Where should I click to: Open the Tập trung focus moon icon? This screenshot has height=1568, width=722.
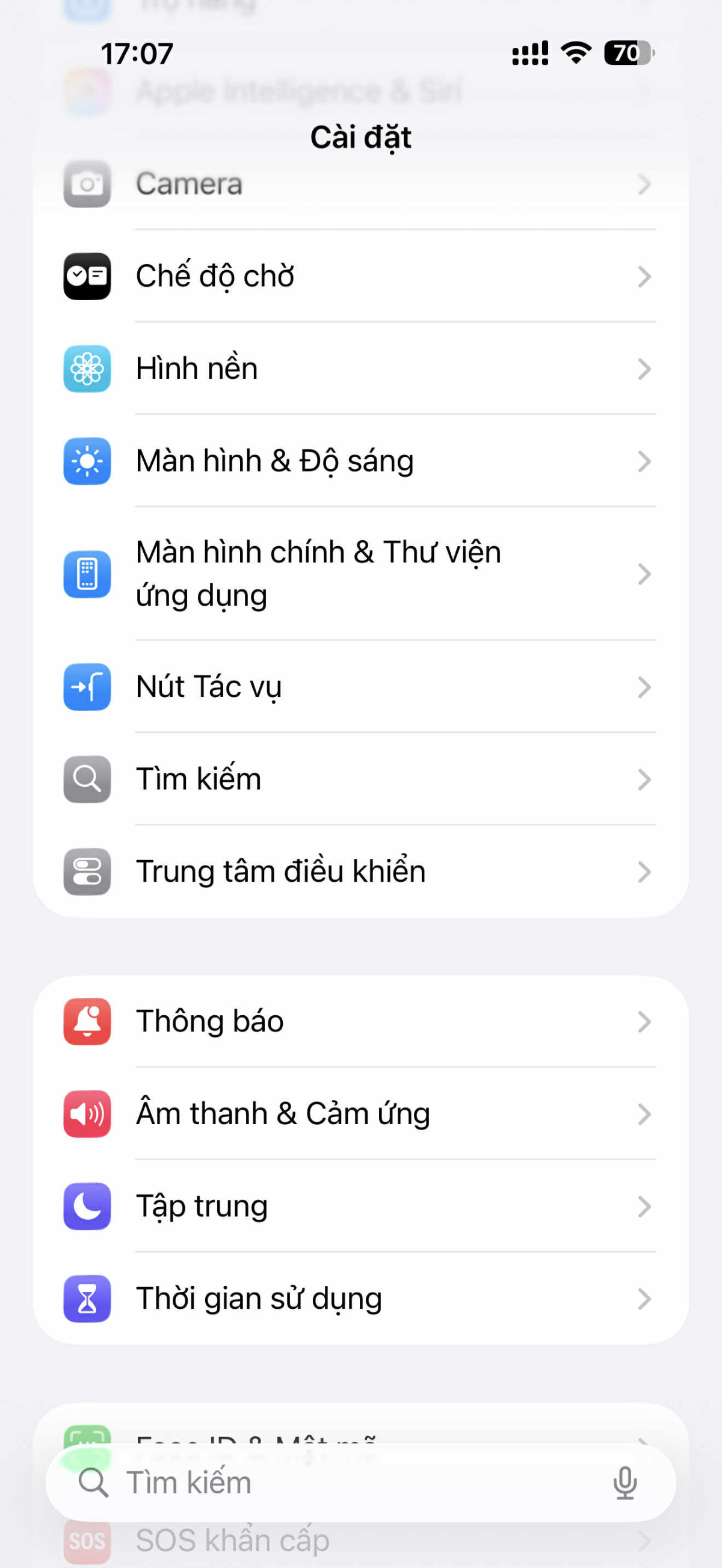coord(86,1207)
